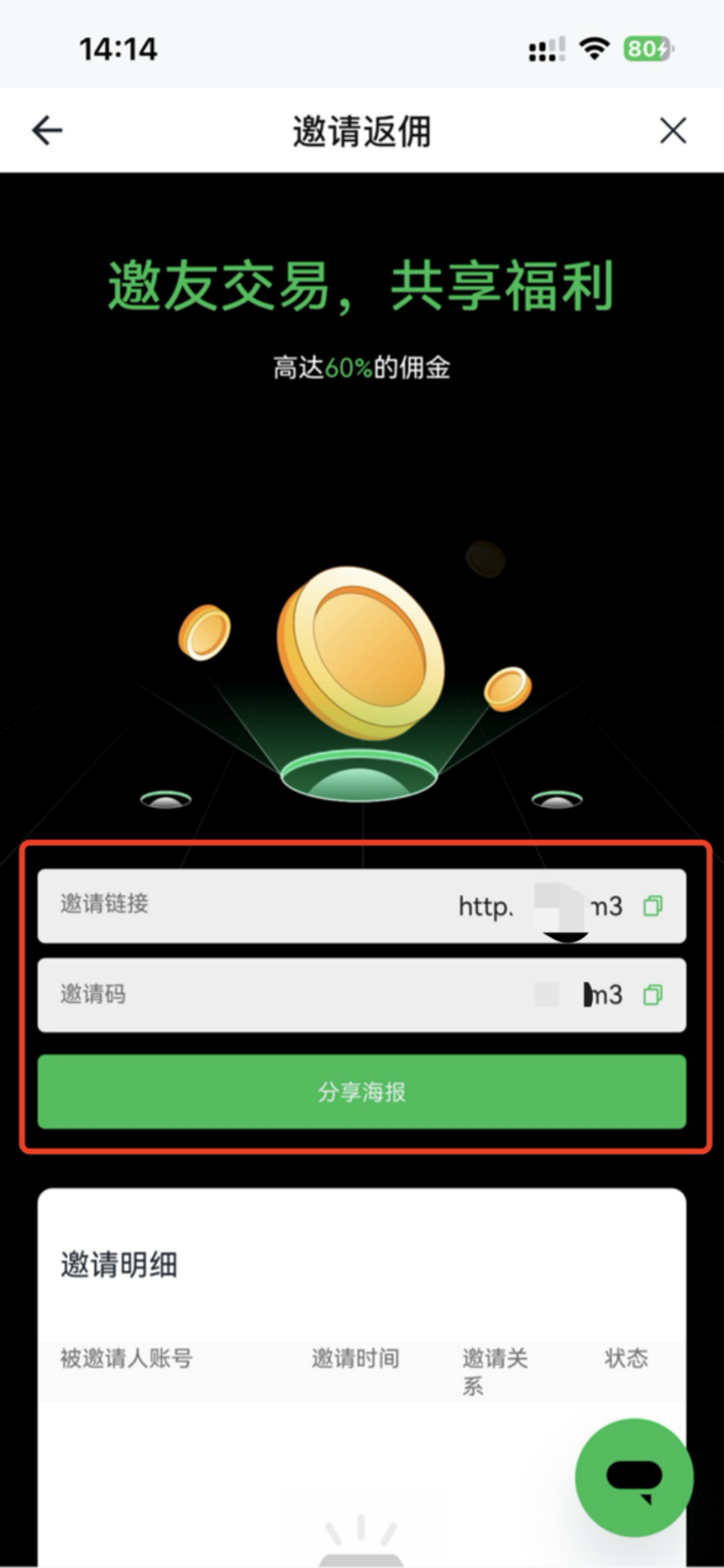The image size is (724, 1568).
Task: Close the 邀请返佣 page
Action: click(x=672, y=131)
